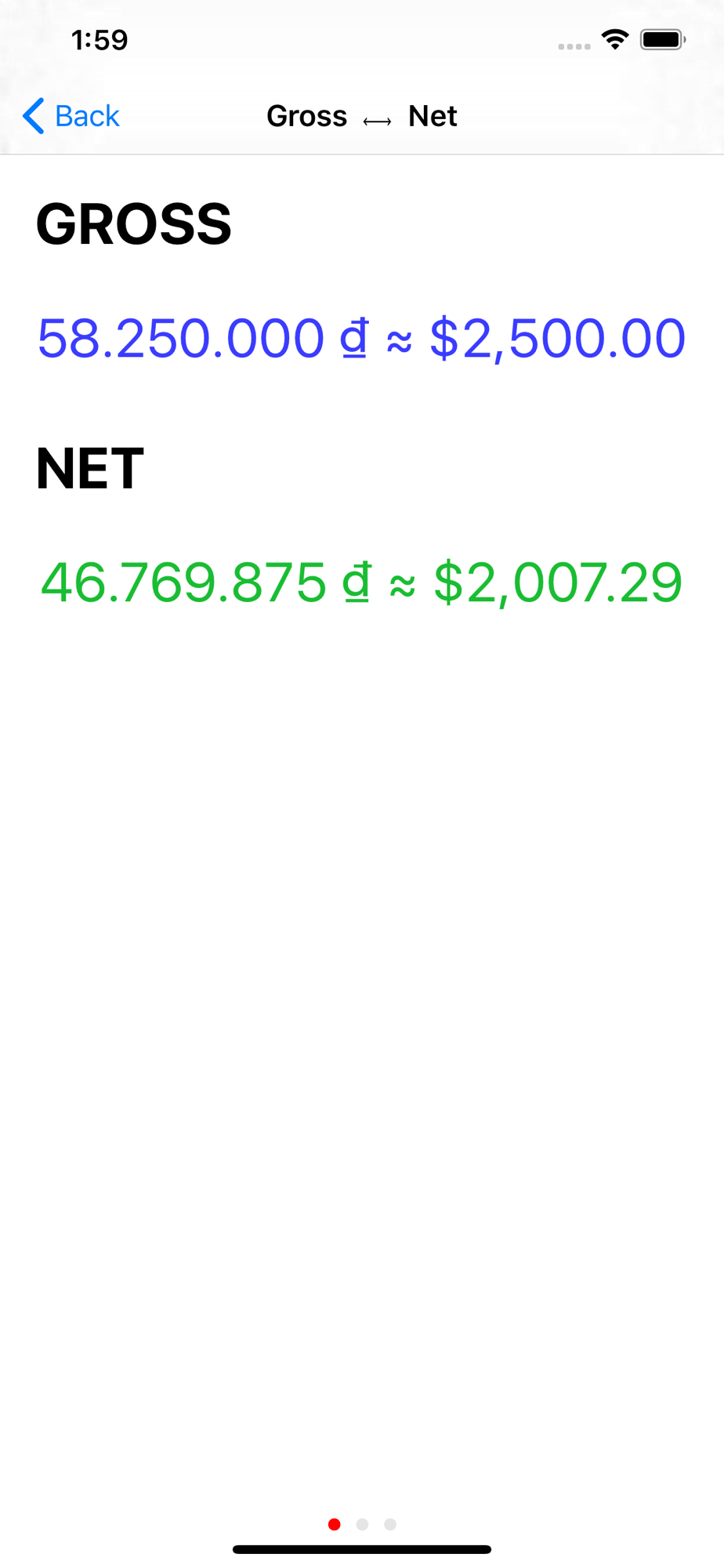Tap the page indicator dots

(x=362, y=1524)
